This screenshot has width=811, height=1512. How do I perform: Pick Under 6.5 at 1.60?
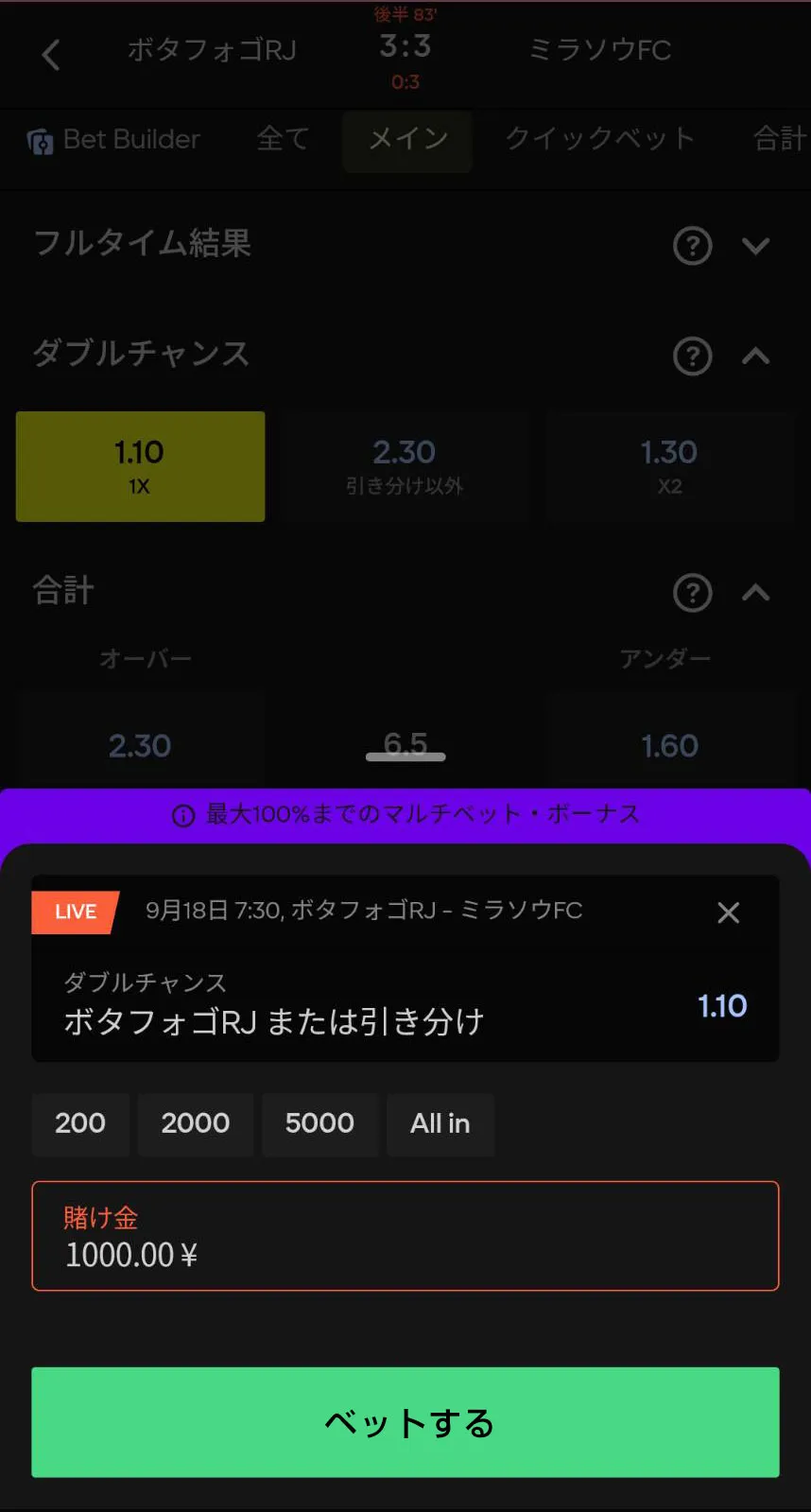(x=669, y=745)
